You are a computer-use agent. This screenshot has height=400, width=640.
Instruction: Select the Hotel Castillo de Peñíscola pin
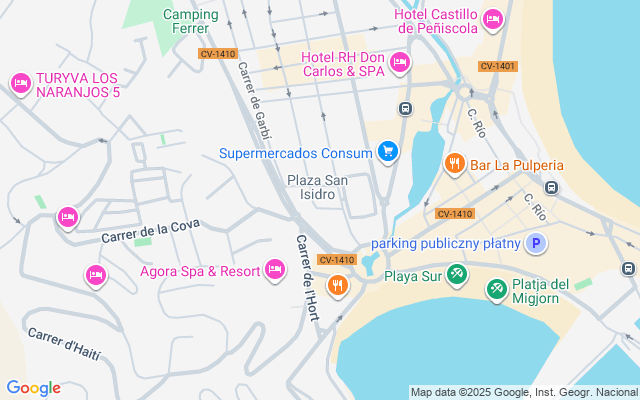point(492,19)
